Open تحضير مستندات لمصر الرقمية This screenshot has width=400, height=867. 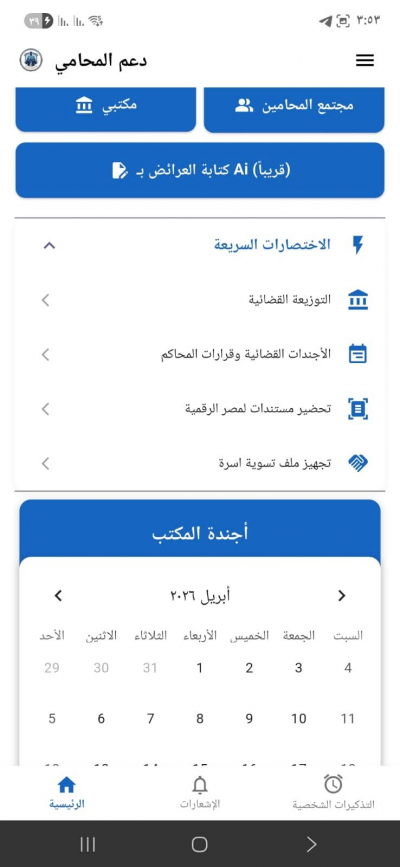click(x=200, y=409)
